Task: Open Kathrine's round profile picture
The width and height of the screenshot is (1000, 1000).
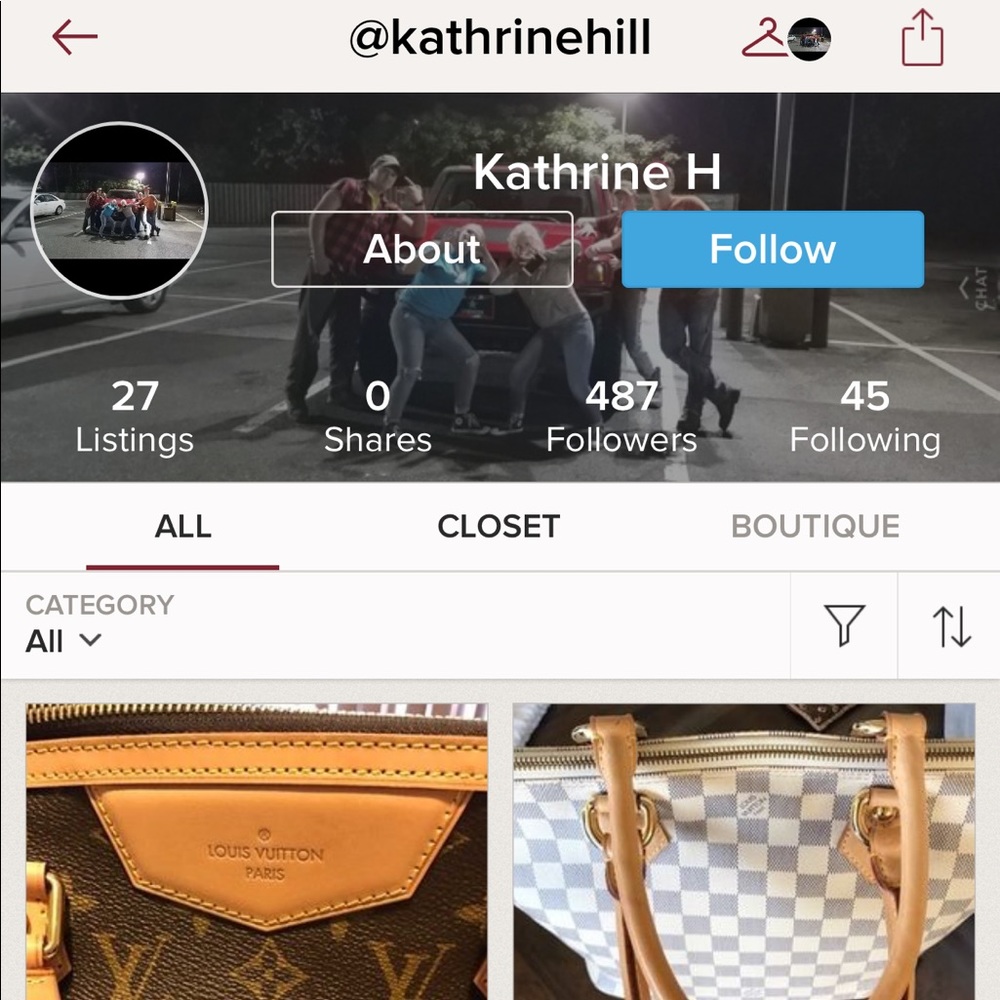Action: coord(119,211)
